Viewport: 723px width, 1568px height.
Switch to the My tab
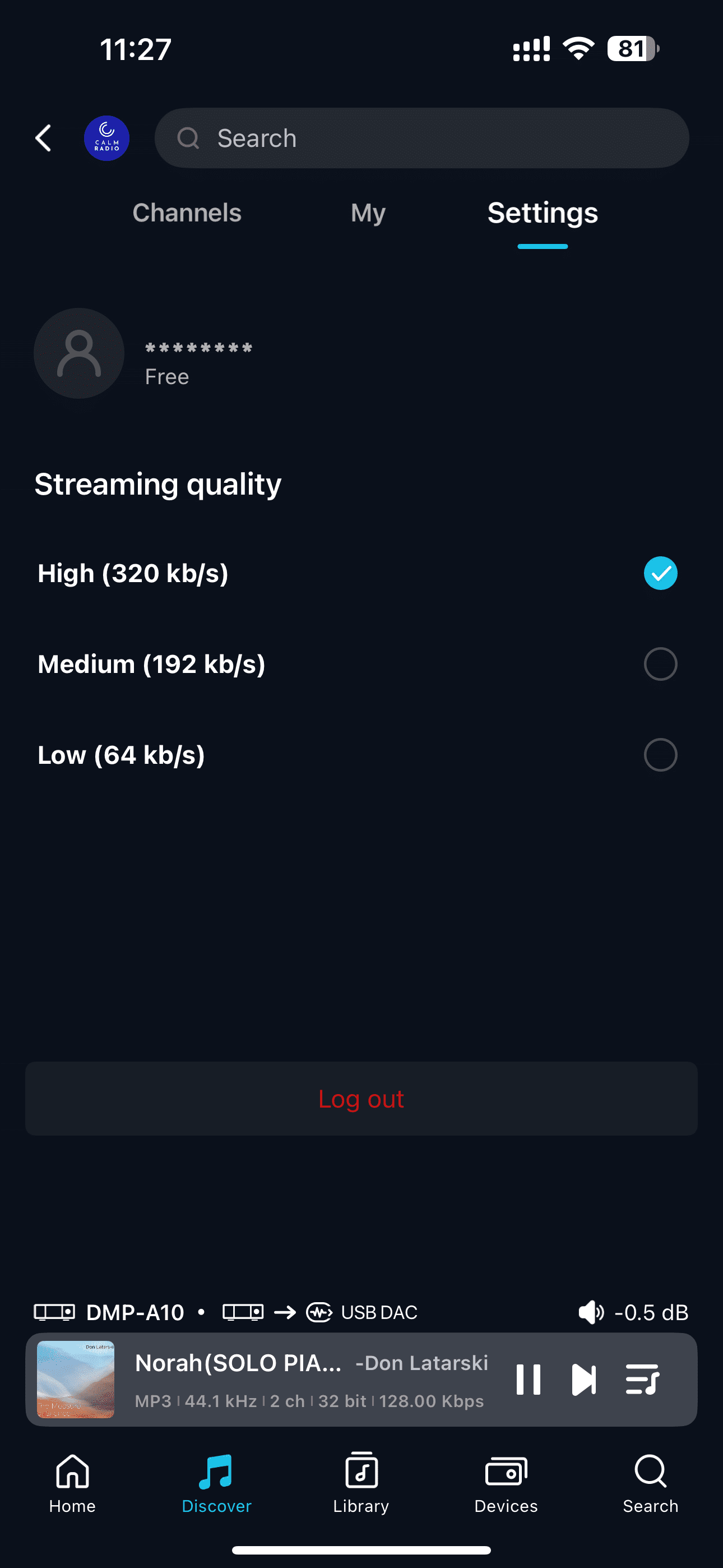[368, 213]
